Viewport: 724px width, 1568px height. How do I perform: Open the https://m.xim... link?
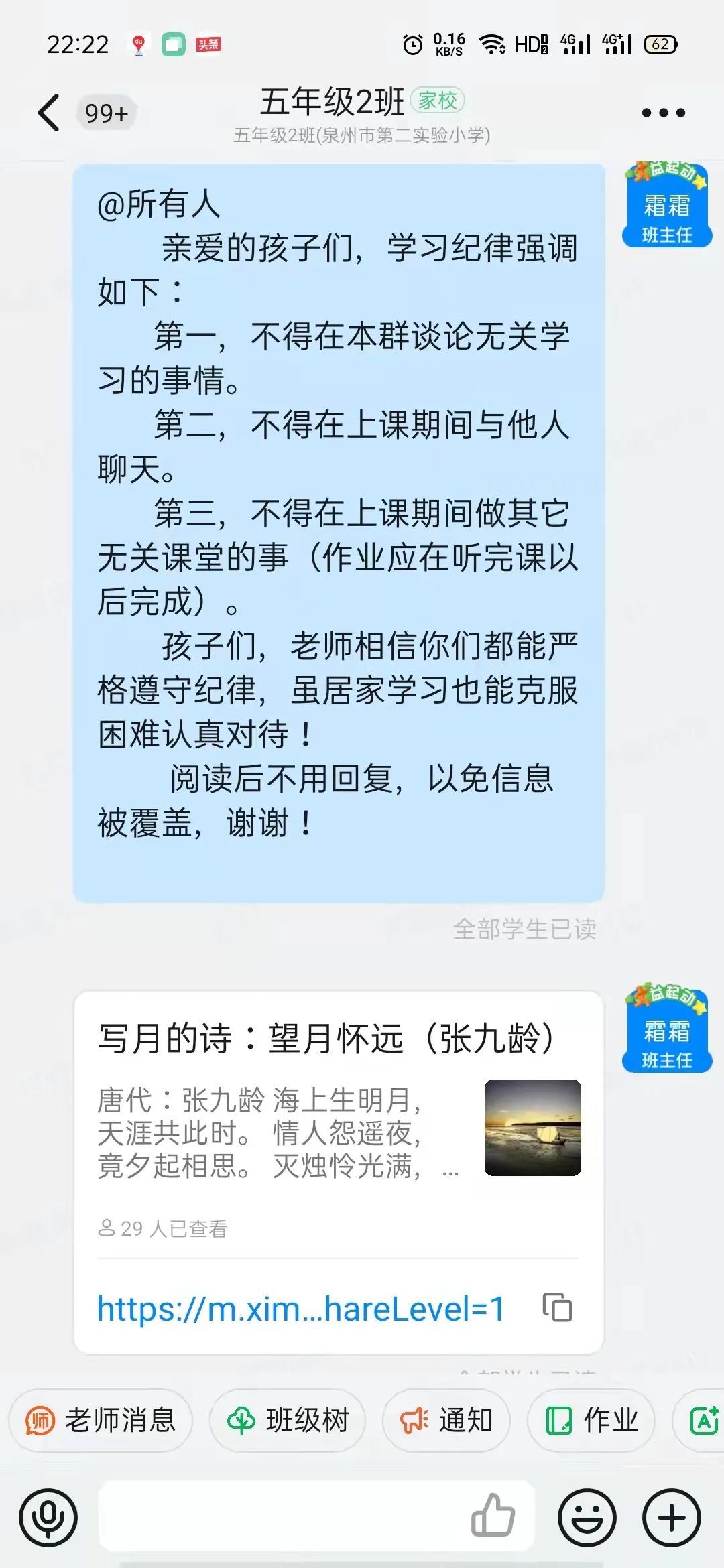300,1309
